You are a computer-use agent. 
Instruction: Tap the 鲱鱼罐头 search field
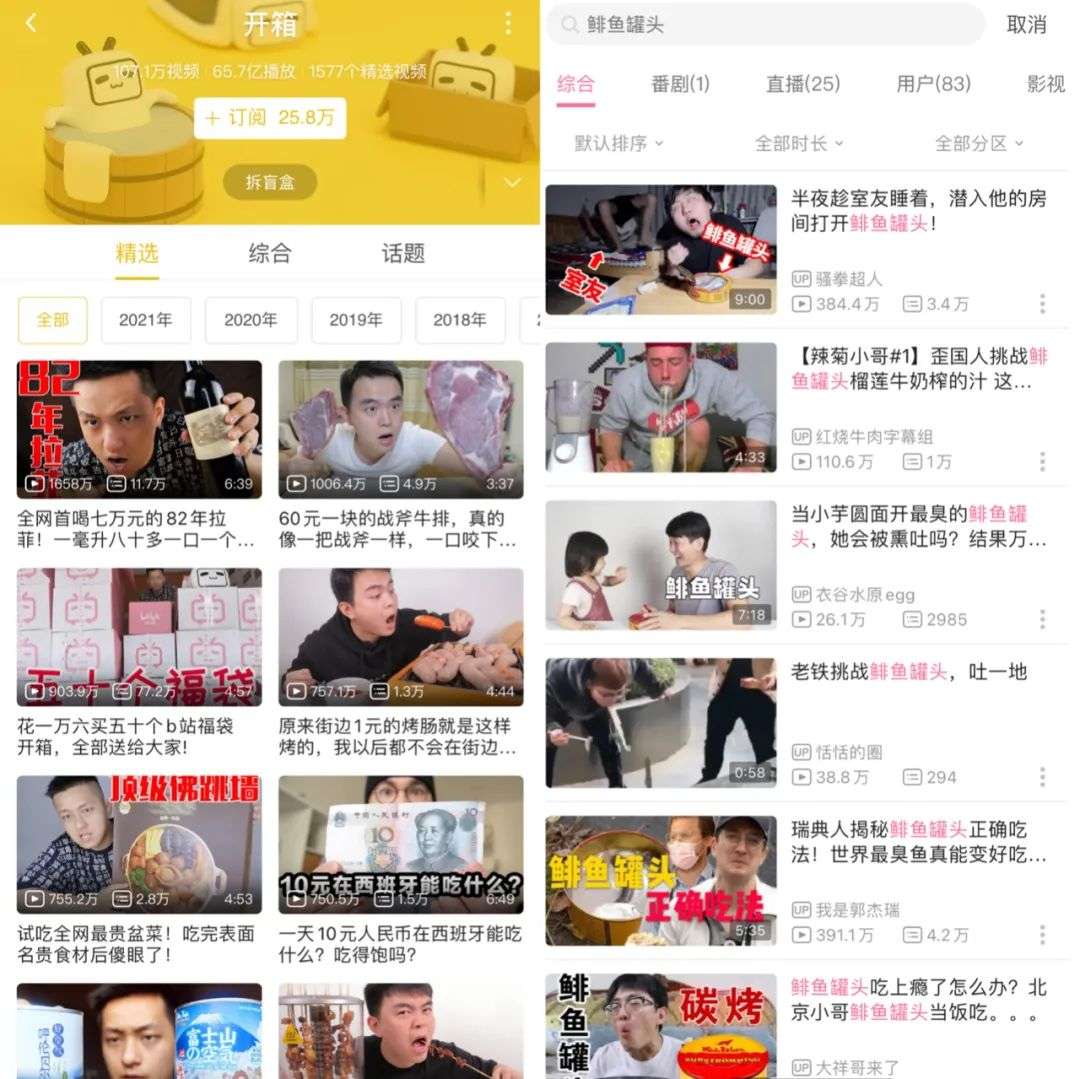(770, 25)
